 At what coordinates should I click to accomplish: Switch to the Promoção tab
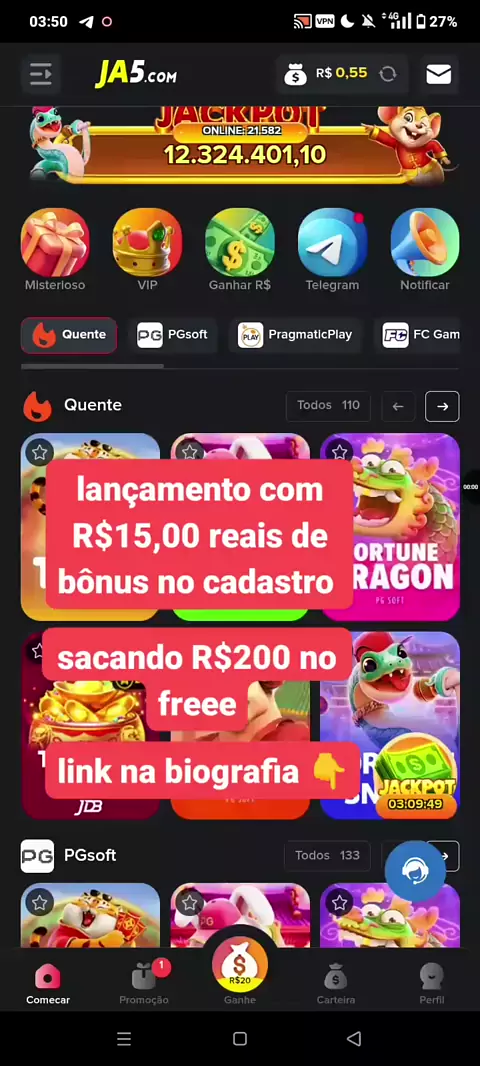[x=144, y=983]
